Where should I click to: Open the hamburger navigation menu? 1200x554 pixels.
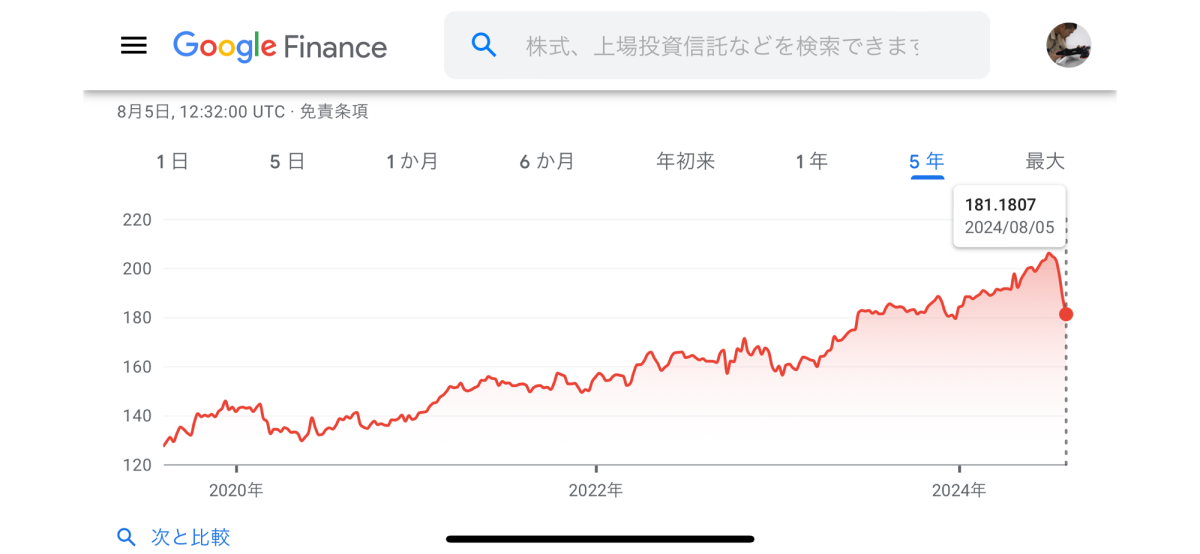133,46
